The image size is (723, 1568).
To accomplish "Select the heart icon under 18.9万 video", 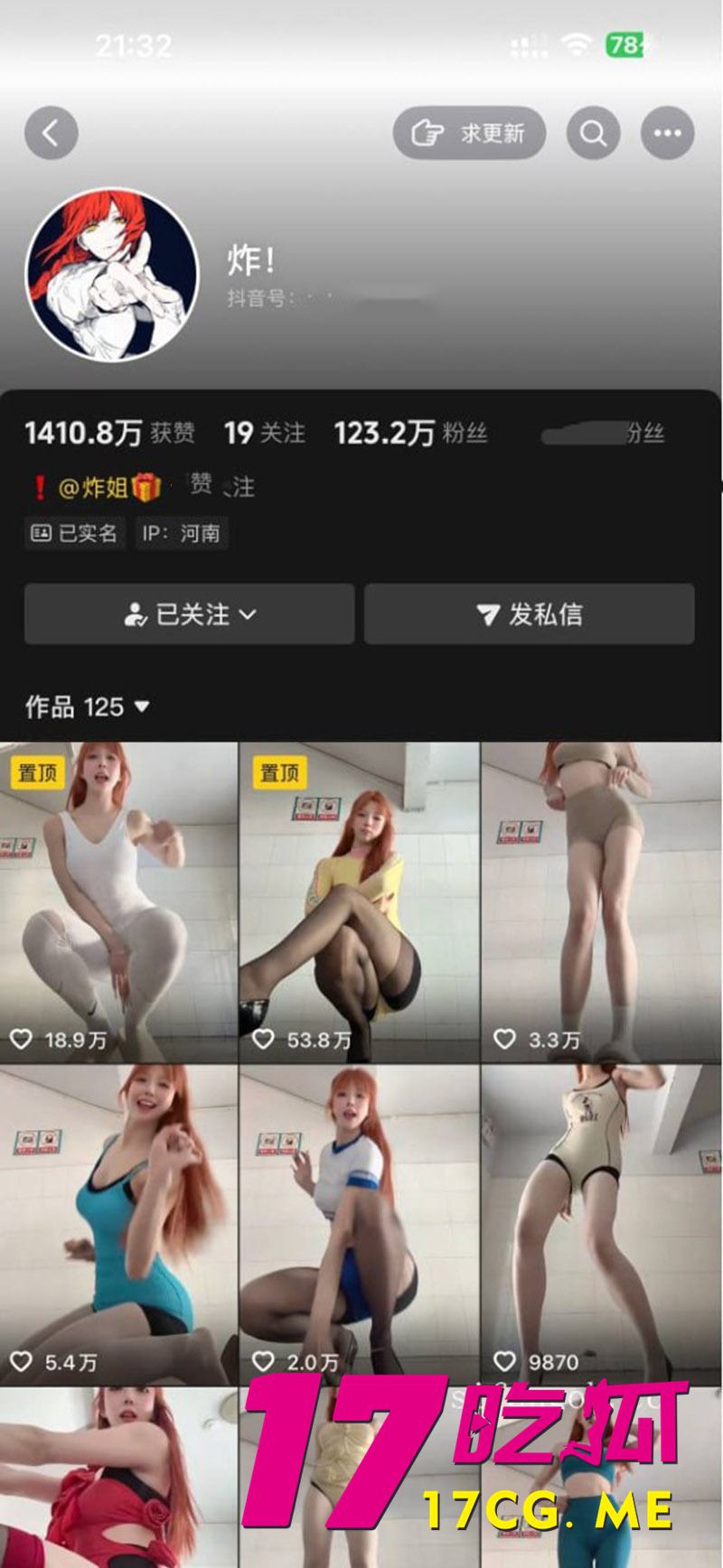I will pos(20,1039).
